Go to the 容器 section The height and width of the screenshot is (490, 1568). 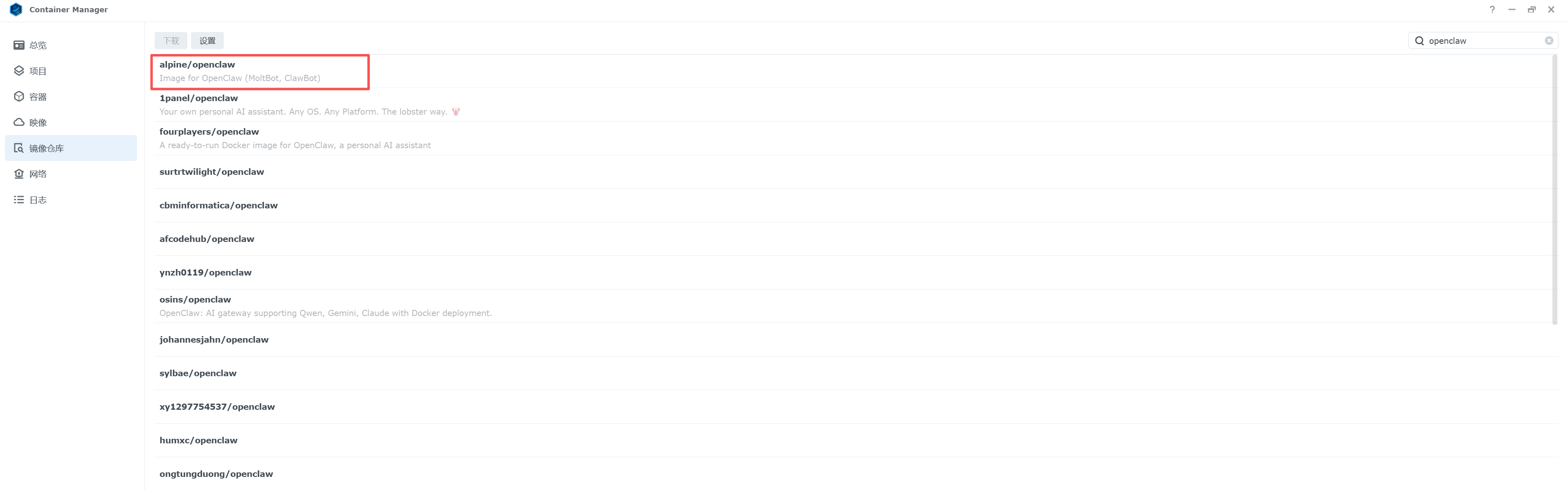click(x=38, y=96)
